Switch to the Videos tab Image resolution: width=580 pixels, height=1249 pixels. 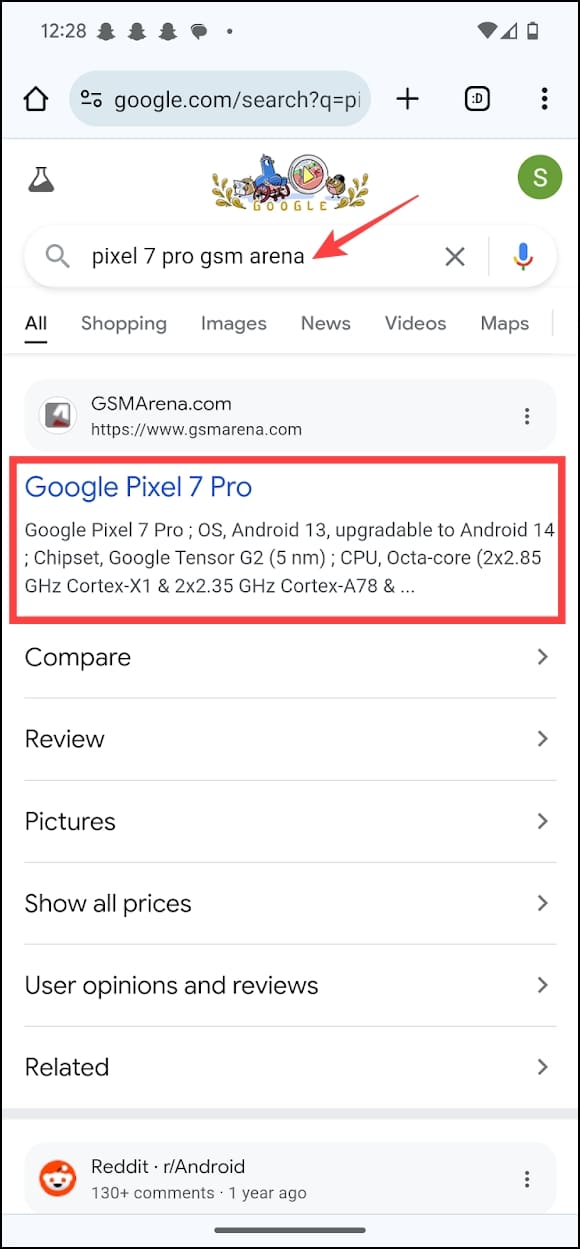click(x=415, y=323)
